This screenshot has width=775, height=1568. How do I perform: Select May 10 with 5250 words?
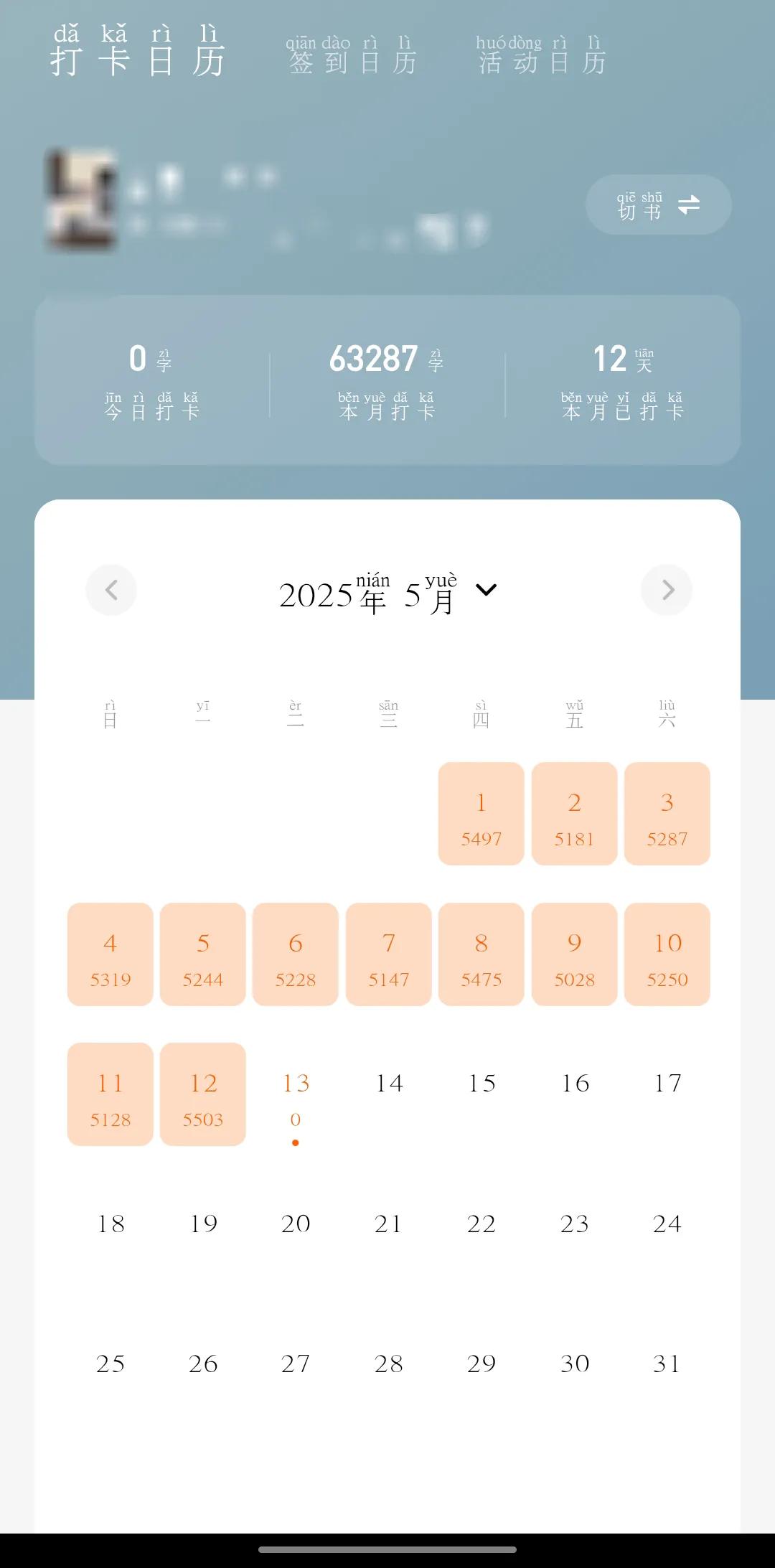[667, 954]
